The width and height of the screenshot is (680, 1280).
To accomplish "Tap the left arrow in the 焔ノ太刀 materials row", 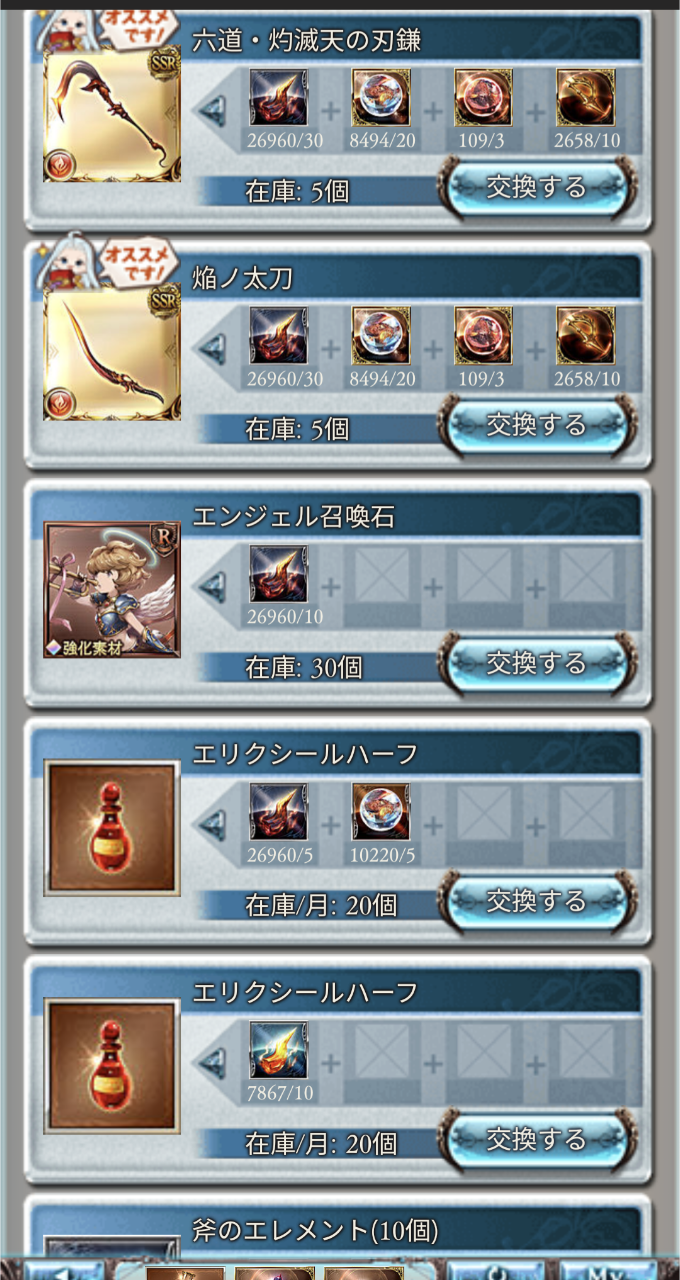I will click(212, 349).
